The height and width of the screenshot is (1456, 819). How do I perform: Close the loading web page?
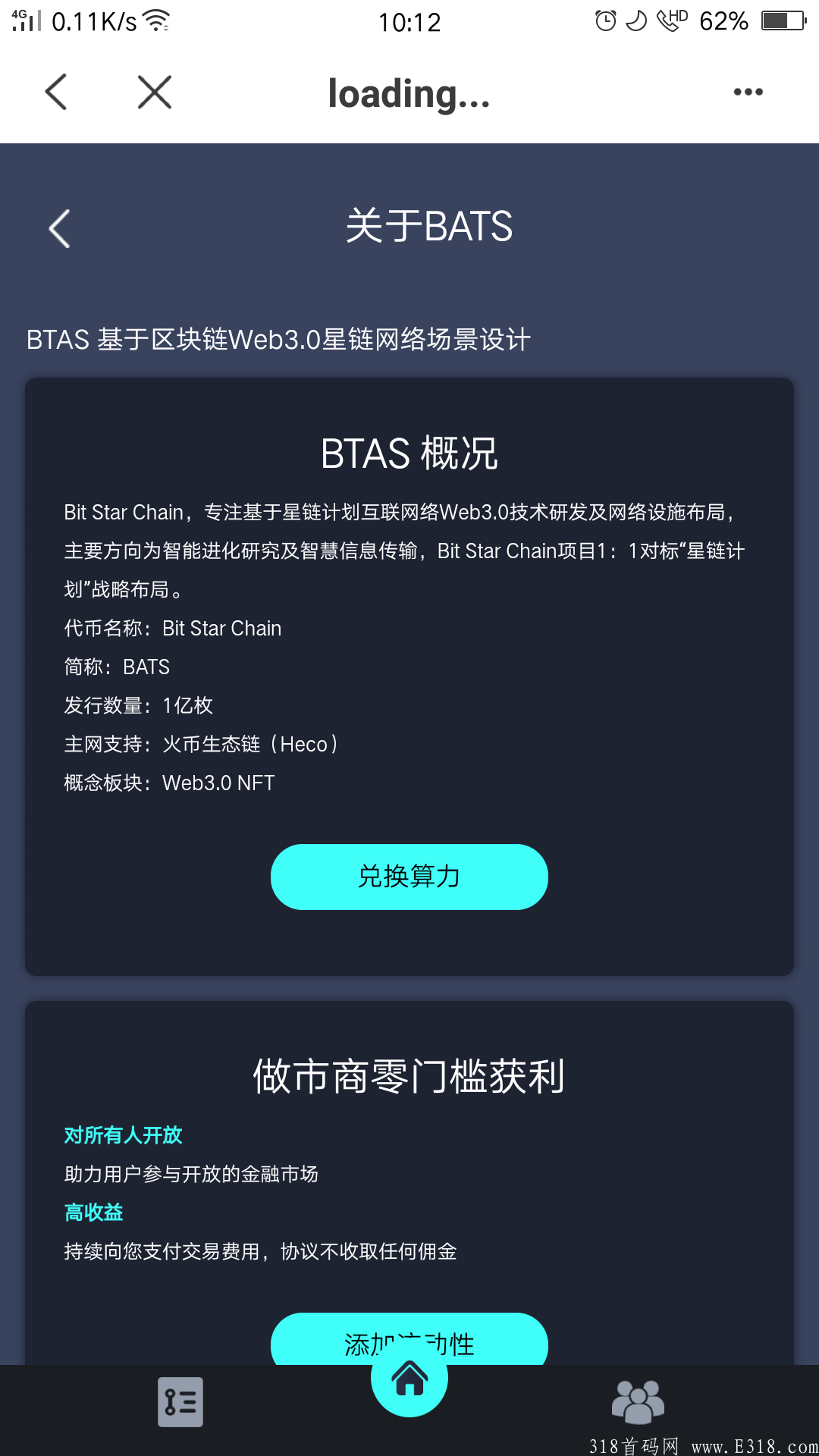155,93
